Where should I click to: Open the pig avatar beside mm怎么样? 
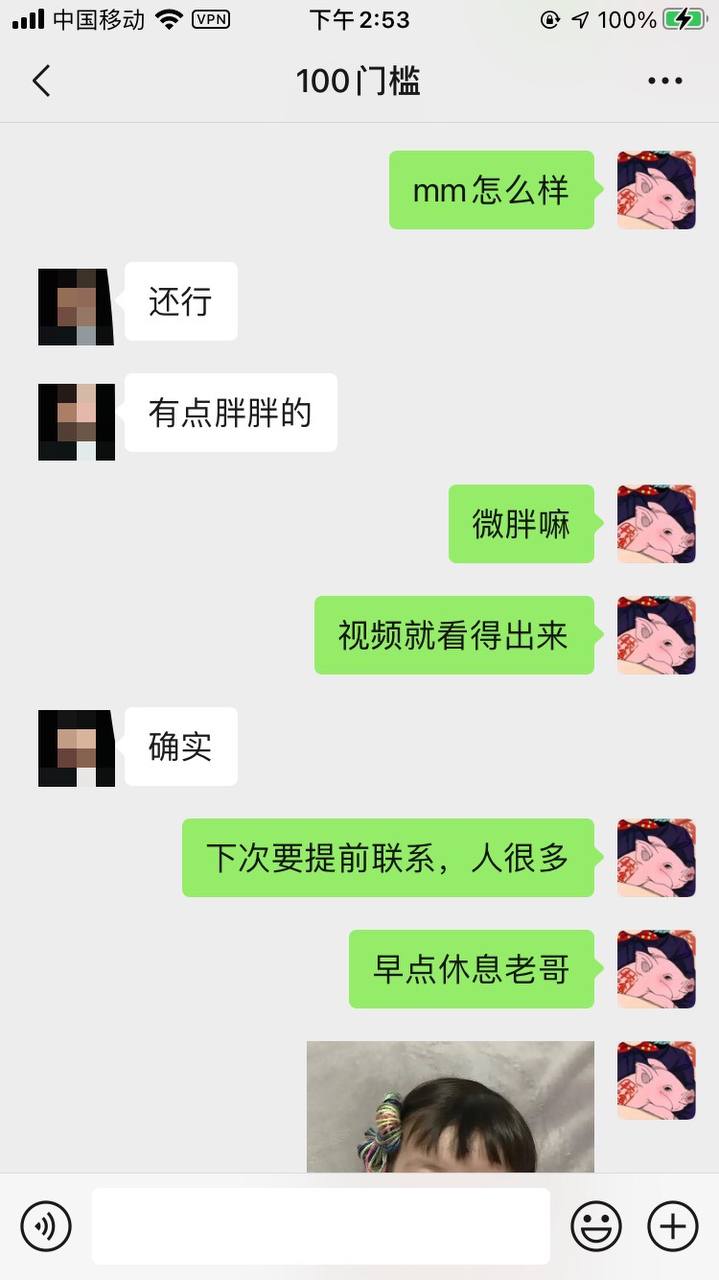click(x=656, y=190)
